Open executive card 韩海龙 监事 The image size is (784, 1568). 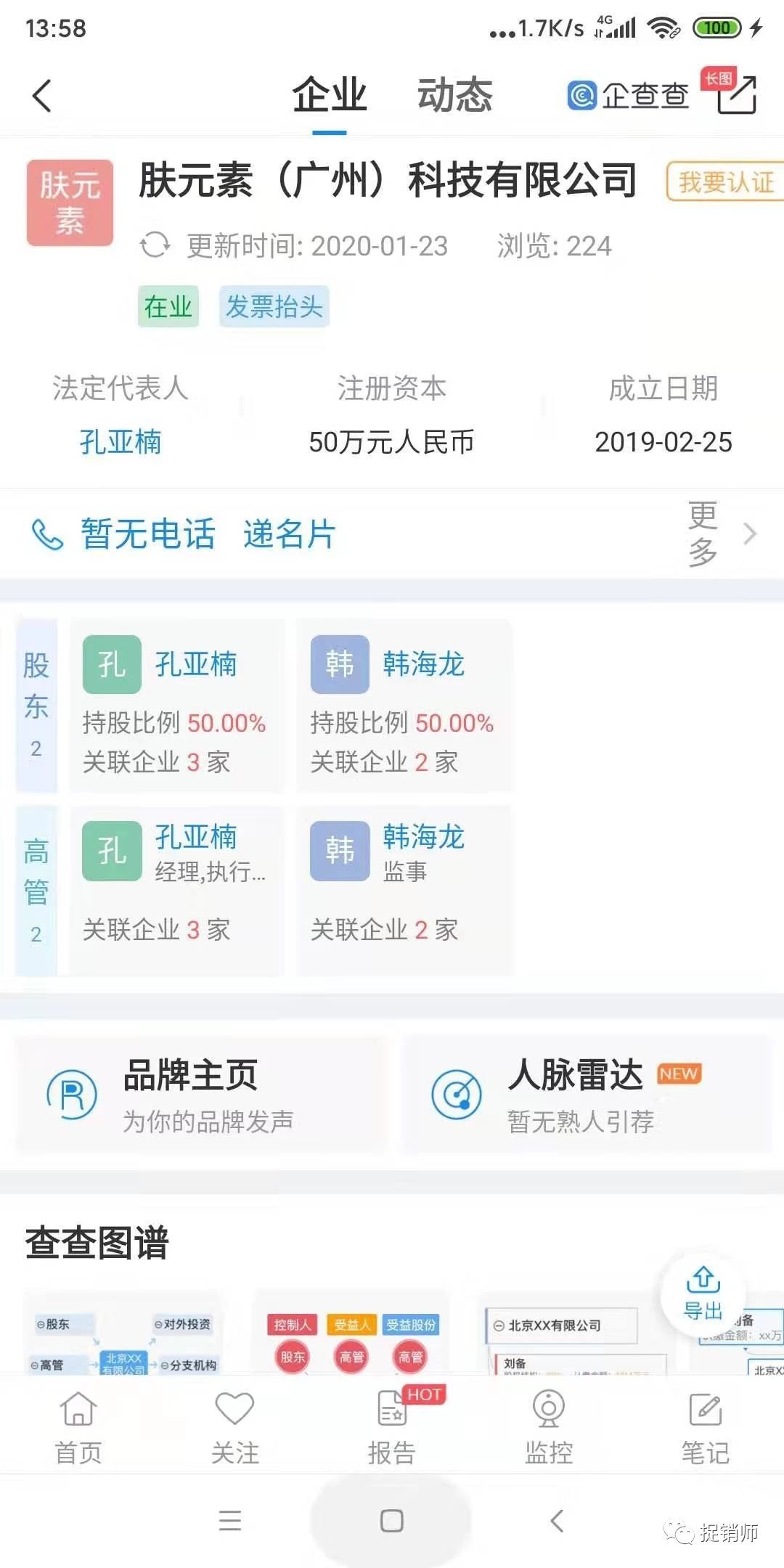[x=404, y=891]
